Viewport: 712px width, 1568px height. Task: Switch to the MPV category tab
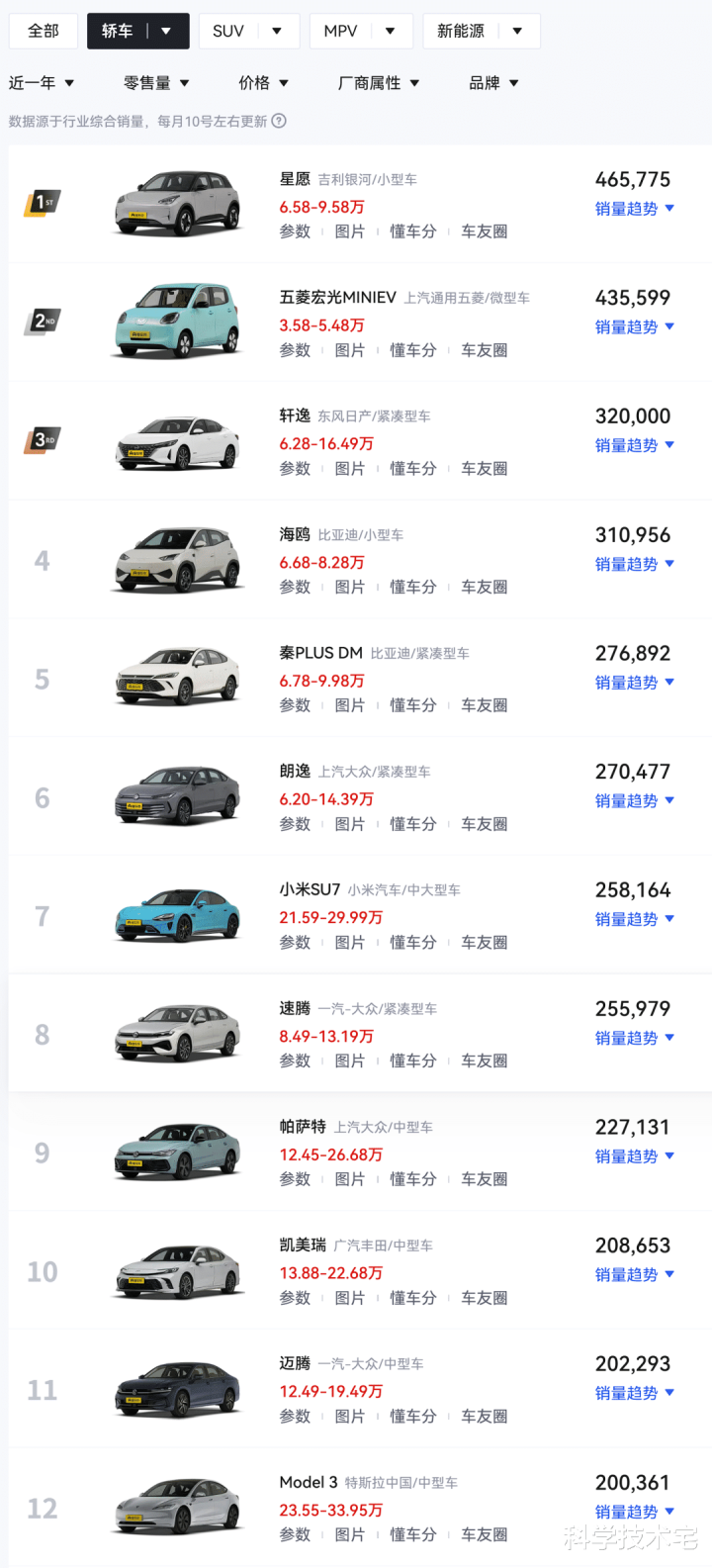[x=340, y=31]
